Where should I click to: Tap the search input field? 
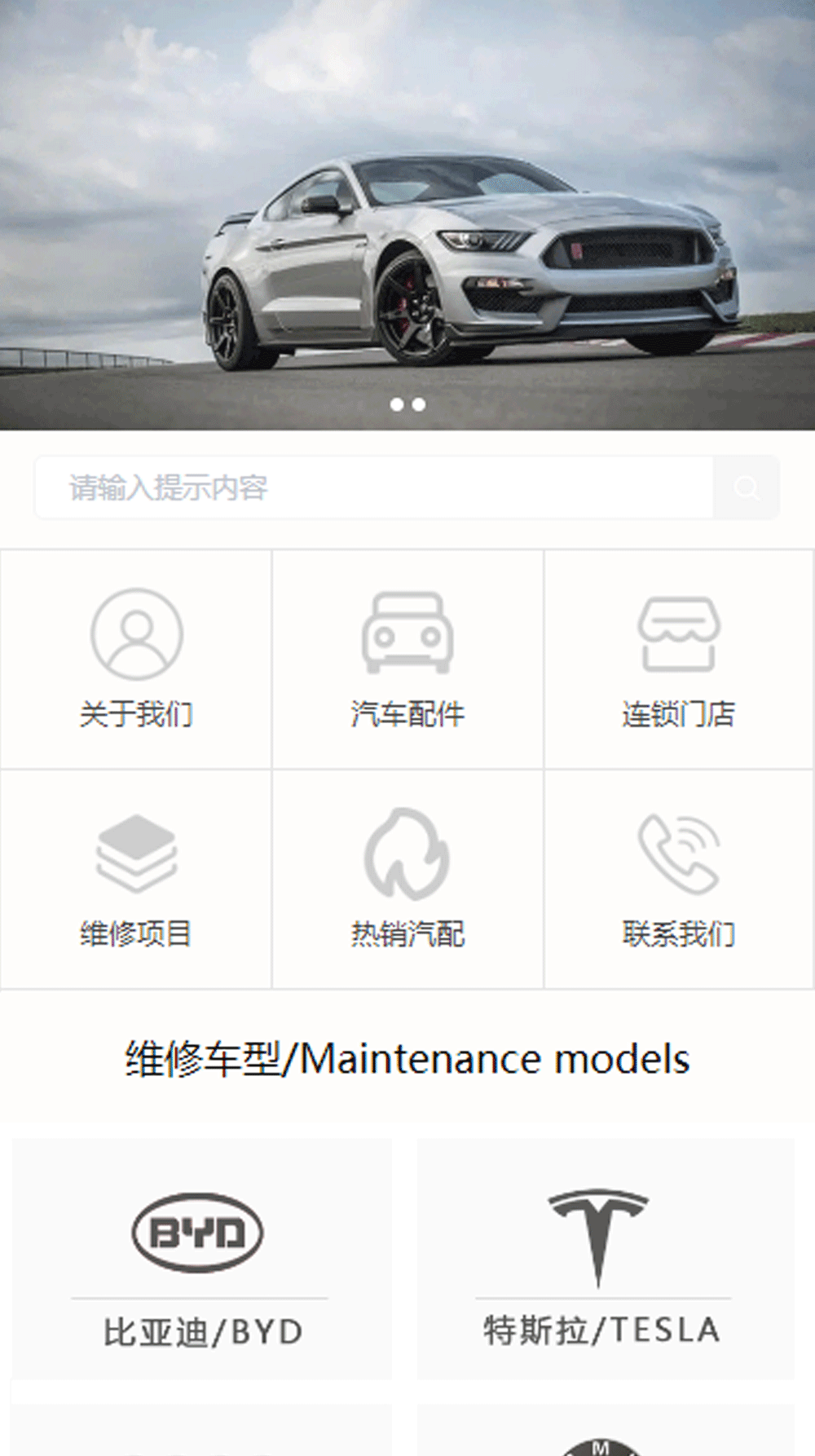(x=373, y=488)
